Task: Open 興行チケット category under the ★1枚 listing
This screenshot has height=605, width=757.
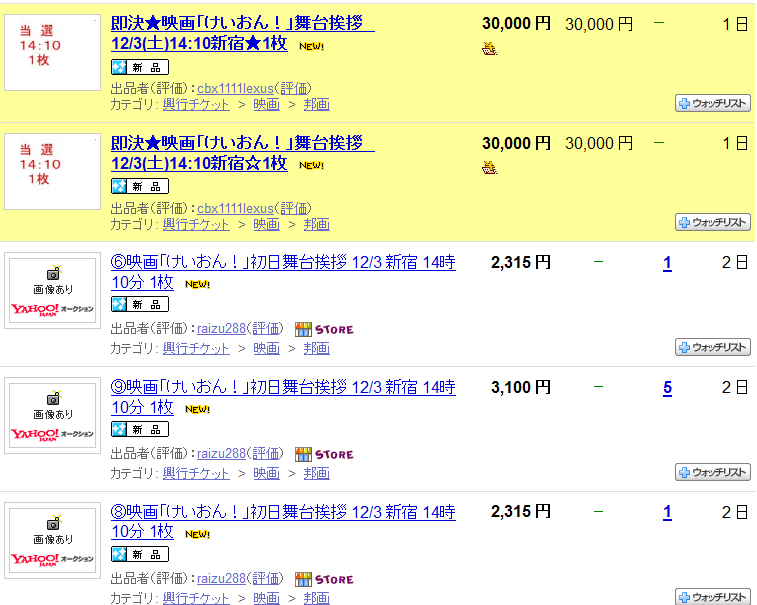Action: pyautogui.click(x=196, y=104)
